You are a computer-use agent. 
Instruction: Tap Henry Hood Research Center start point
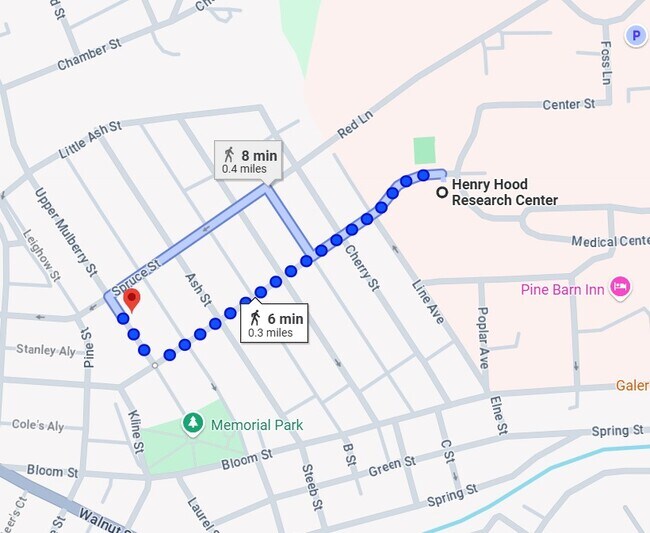click(x=441, y=192)
